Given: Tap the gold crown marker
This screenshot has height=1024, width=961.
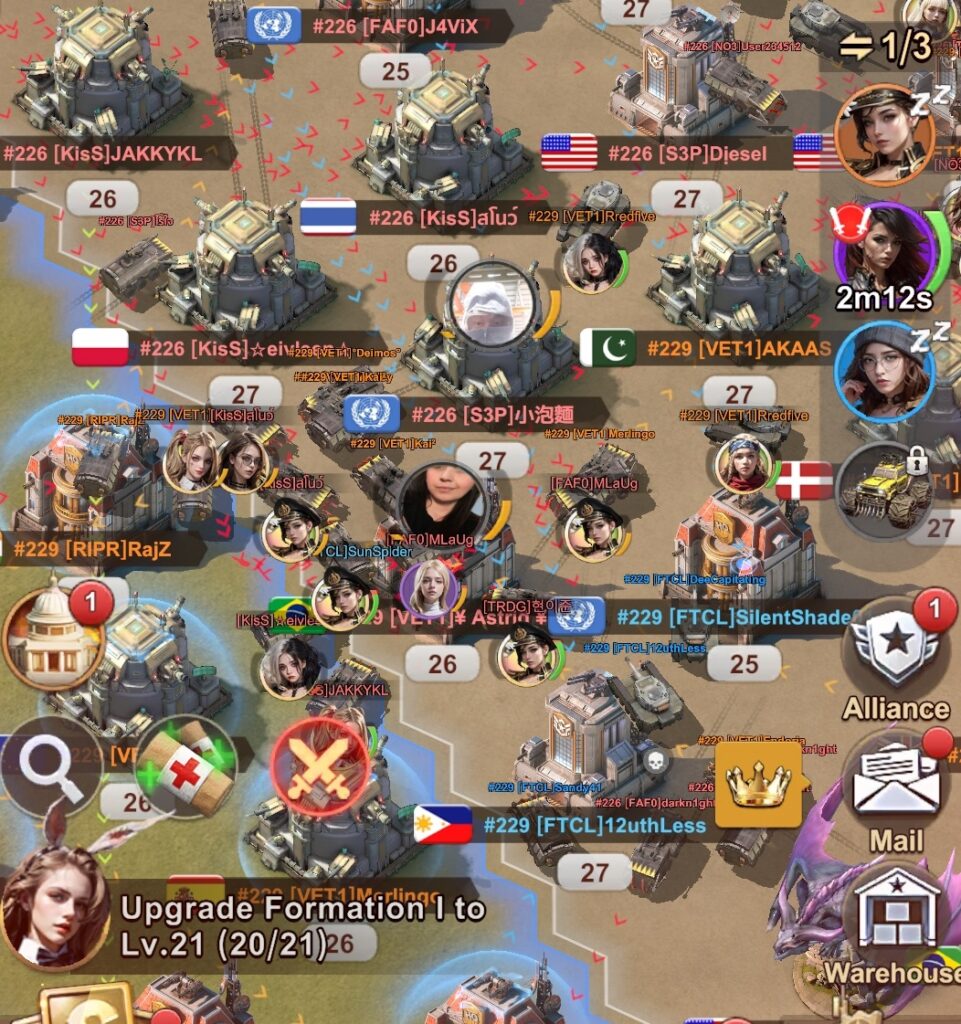Looking at the screenshot, I should tap(759, 785).
